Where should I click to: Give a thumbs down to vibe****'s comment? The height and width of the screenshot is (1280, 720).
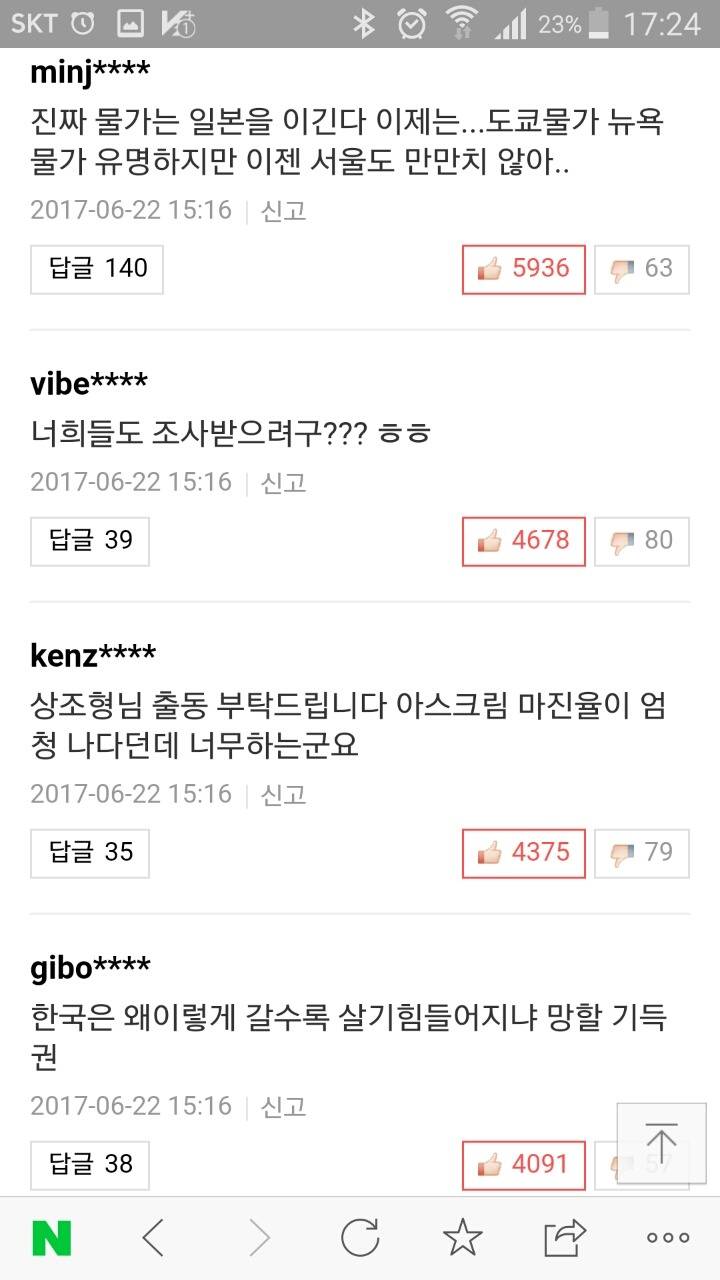click(x=641, y=540)
